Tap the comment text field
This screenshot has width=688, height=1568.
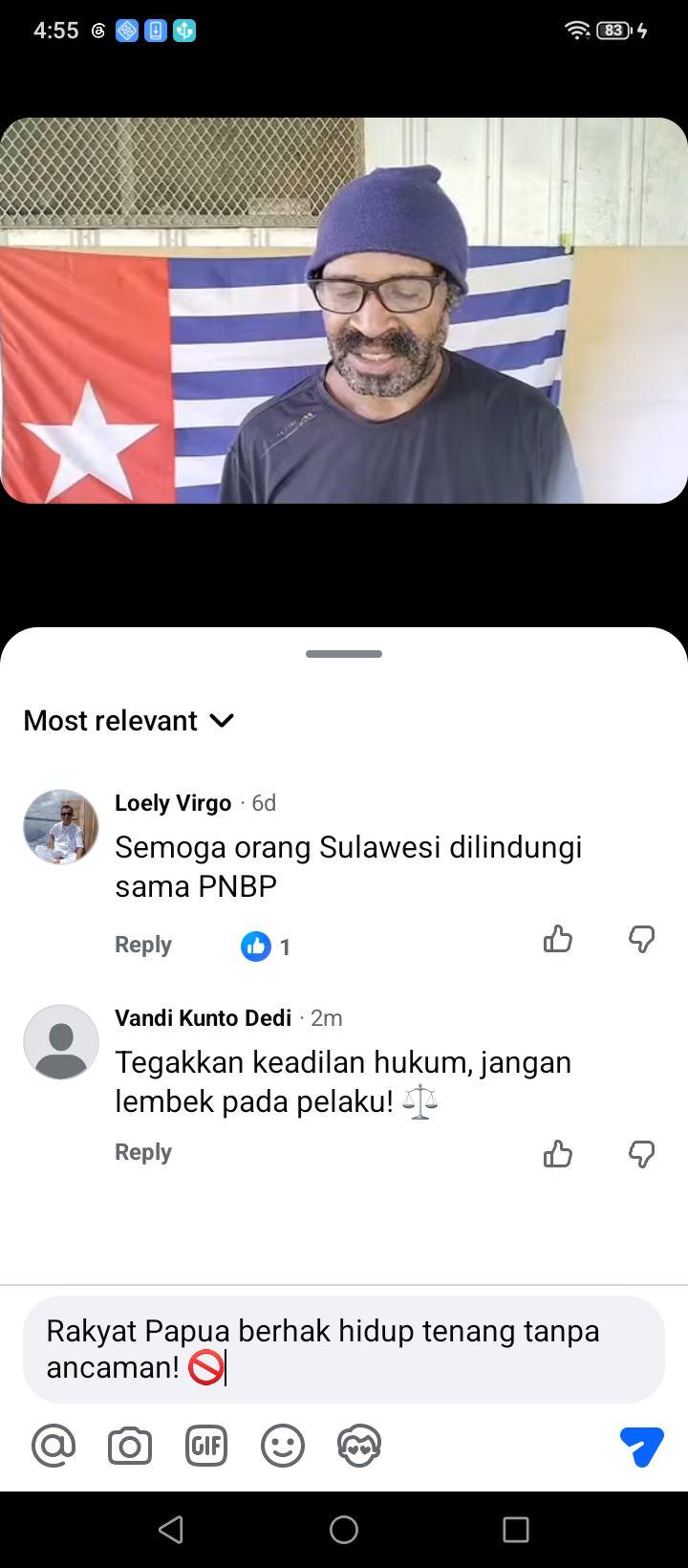coord(344,1349)
